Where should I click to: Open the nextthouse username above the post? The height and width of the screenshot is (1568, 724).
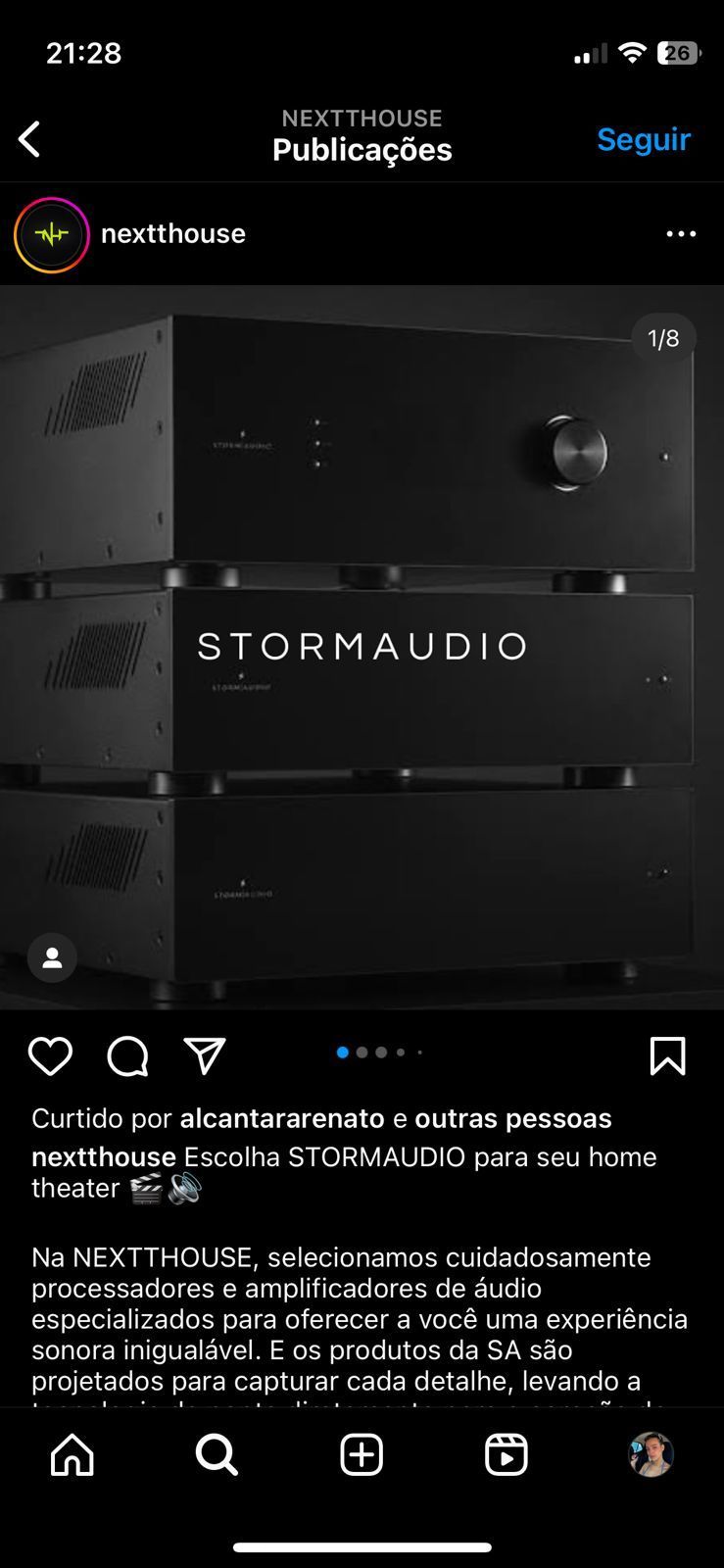pos(173,234)
